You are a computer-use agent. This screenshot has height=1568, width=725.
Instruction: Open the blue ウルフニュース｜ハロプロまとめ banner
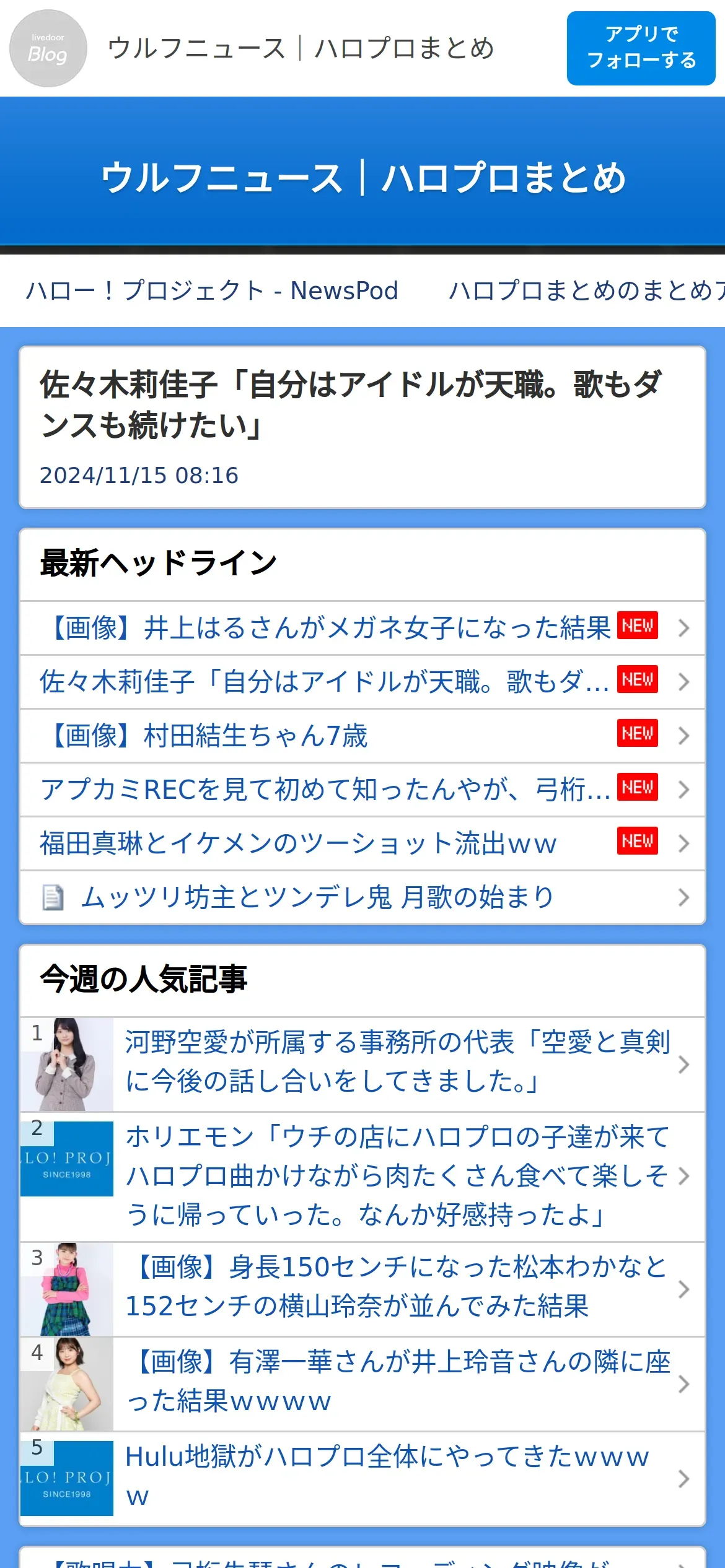pyautogui.click(x=362, y=178)
